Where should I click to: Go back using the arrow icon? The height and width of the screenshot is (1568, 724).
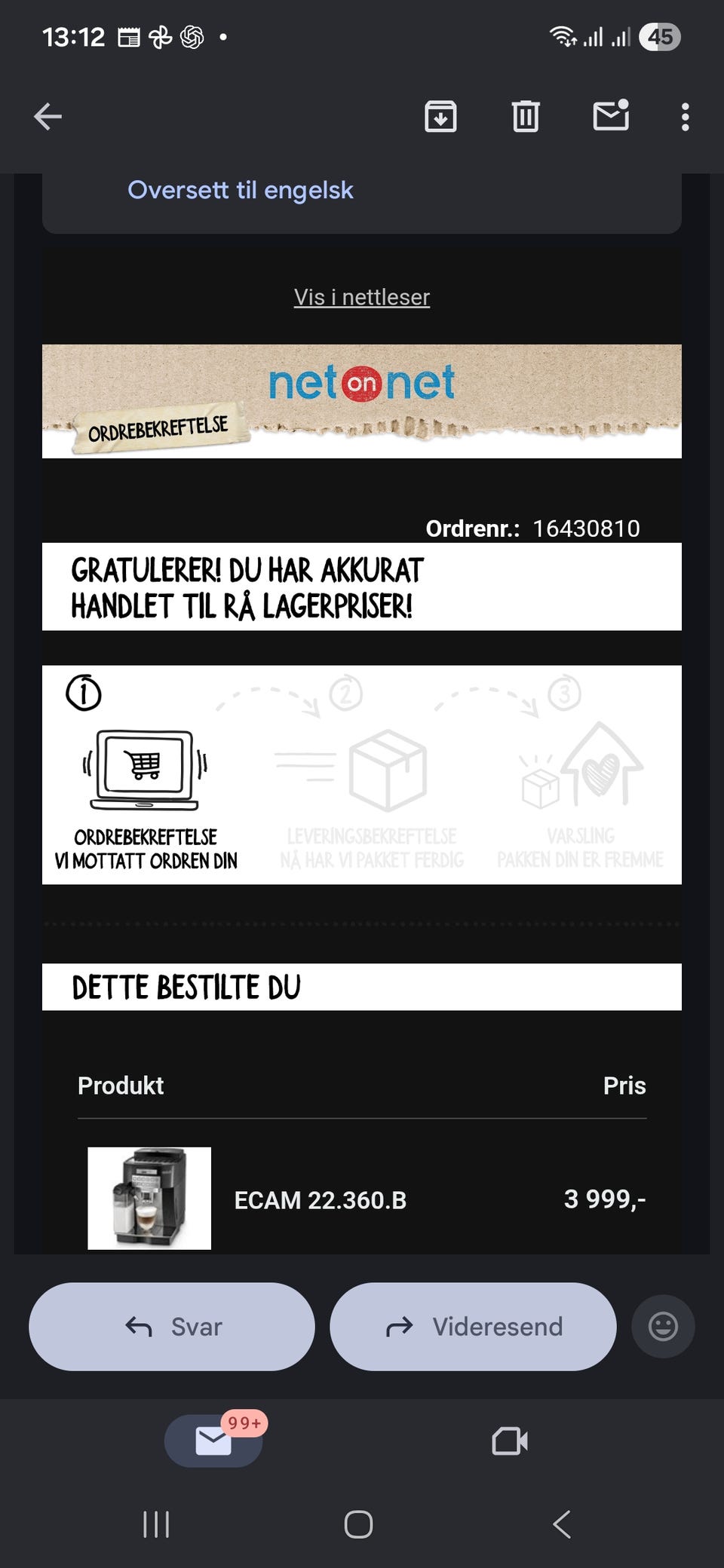(x=47, y=117)
